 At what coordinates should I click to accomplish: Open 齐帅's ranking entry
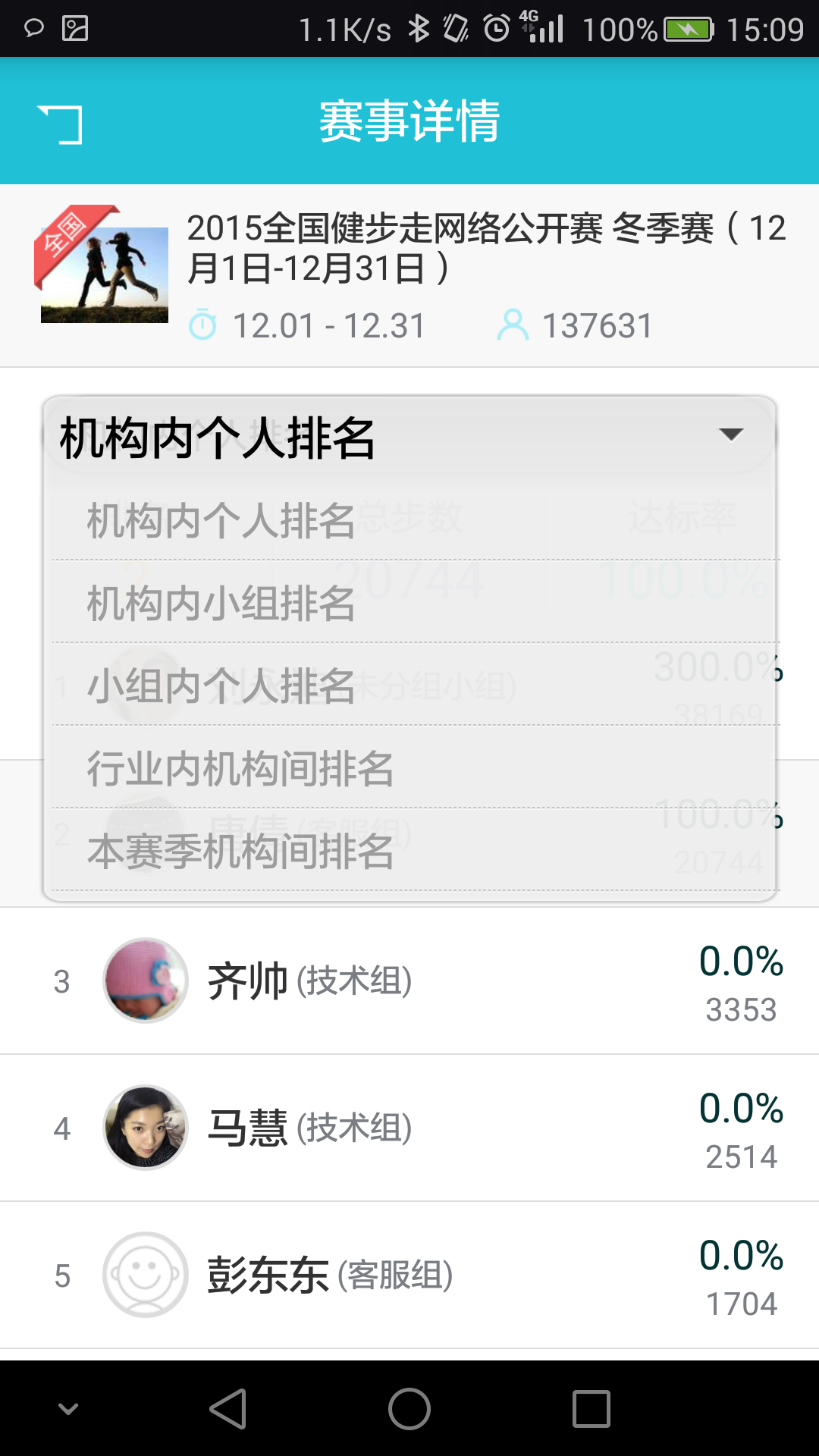[x=409, y=981]
